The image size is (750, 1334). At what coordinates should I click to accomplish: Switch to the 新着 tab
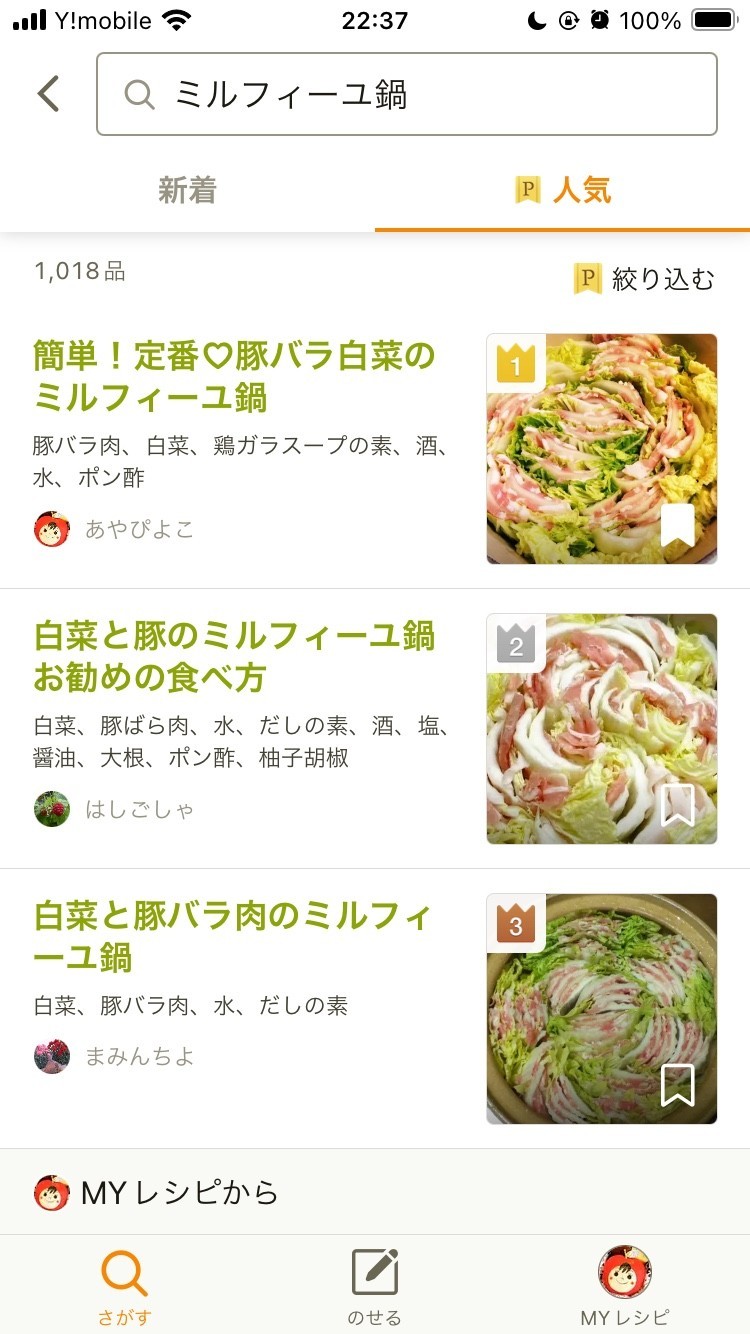pos(187,190)
